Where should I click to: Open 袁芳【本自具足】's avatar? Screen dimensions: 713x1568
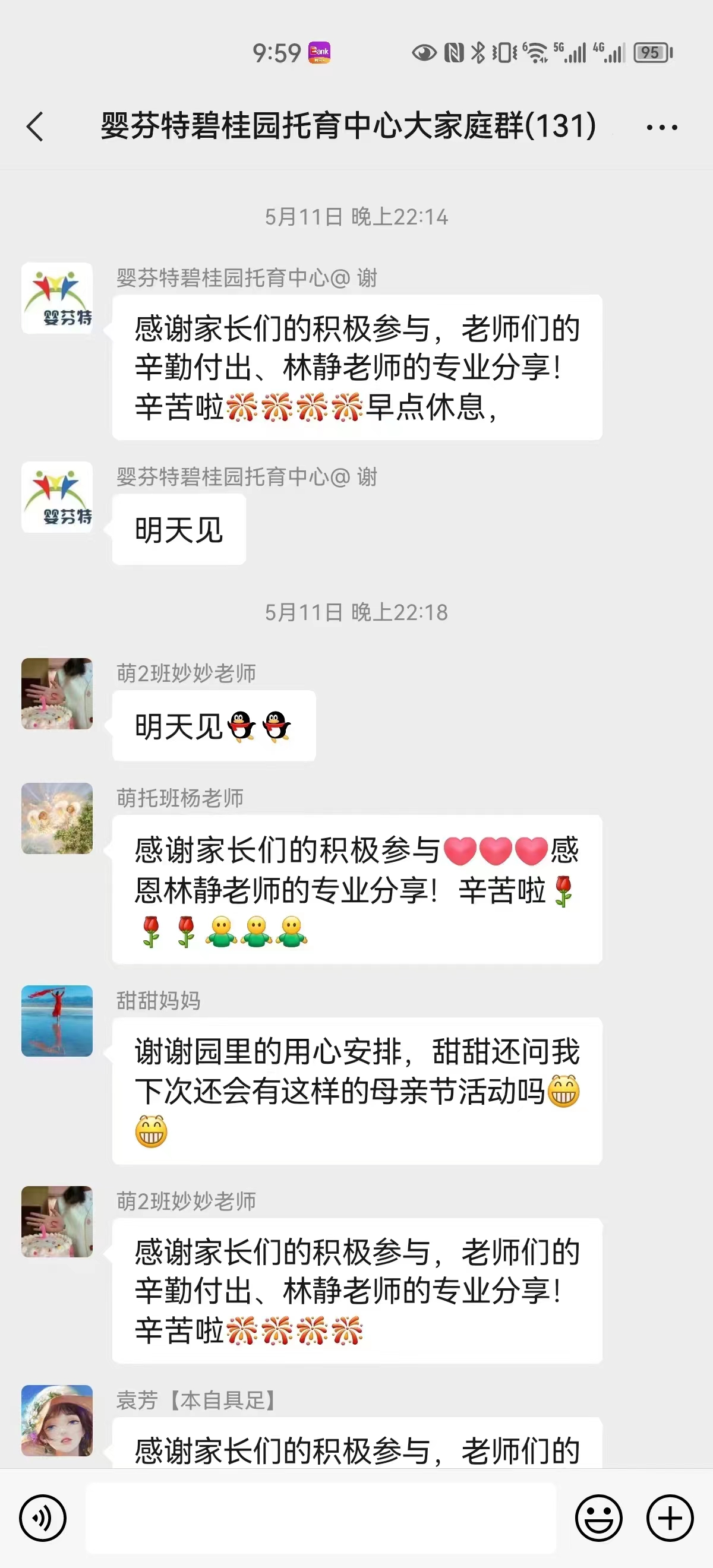click(x=57, y=1420)
